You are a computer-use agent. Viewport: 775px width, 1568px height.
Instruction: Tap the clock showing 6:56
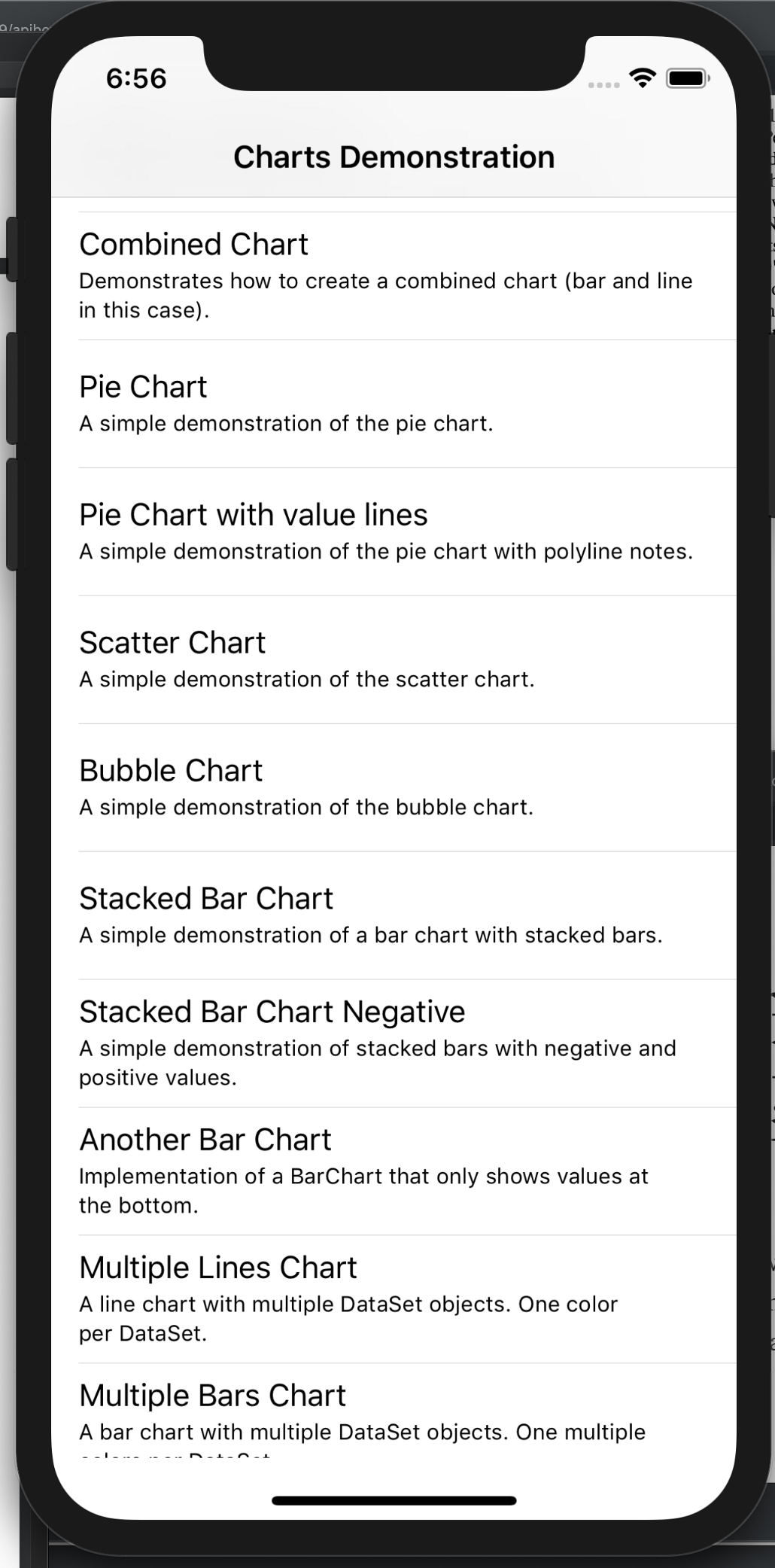[x=138, y=78]
